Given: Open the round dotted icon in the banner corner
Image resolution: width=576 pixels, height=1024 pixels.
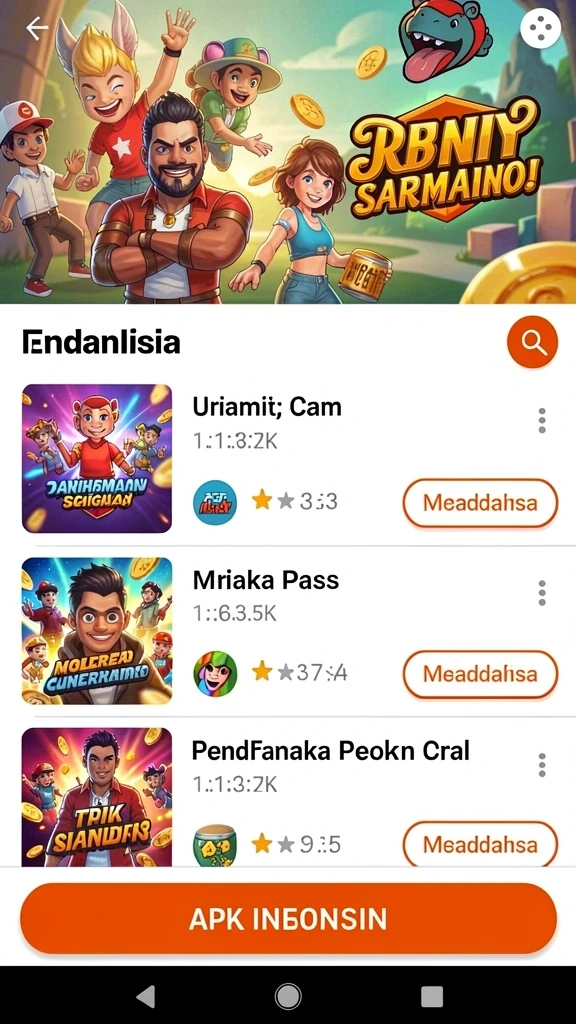Looking at the screenshot, I should coord(541,28).
